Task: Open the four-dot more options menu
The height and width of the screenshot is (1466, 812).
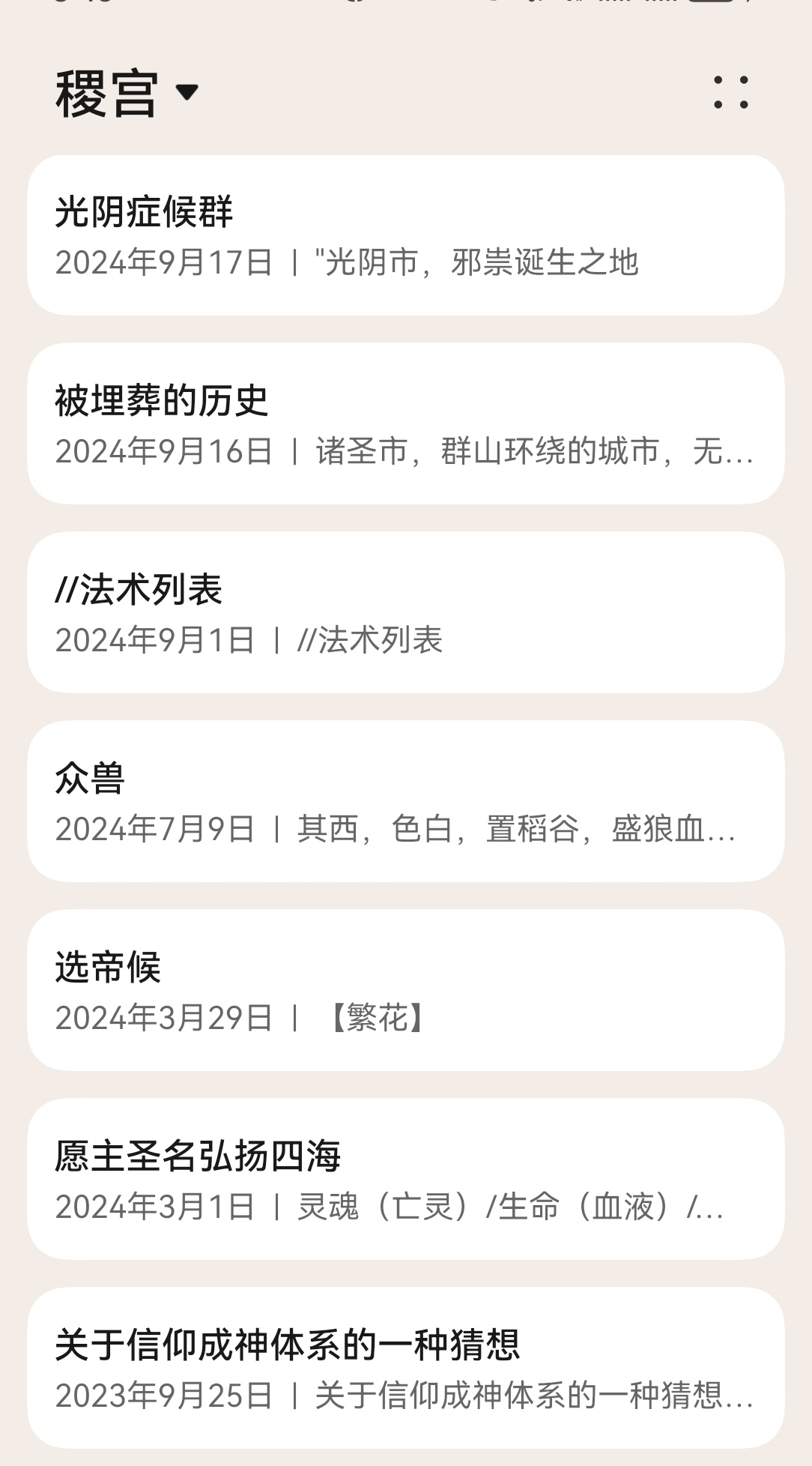Action: point(730,92)
